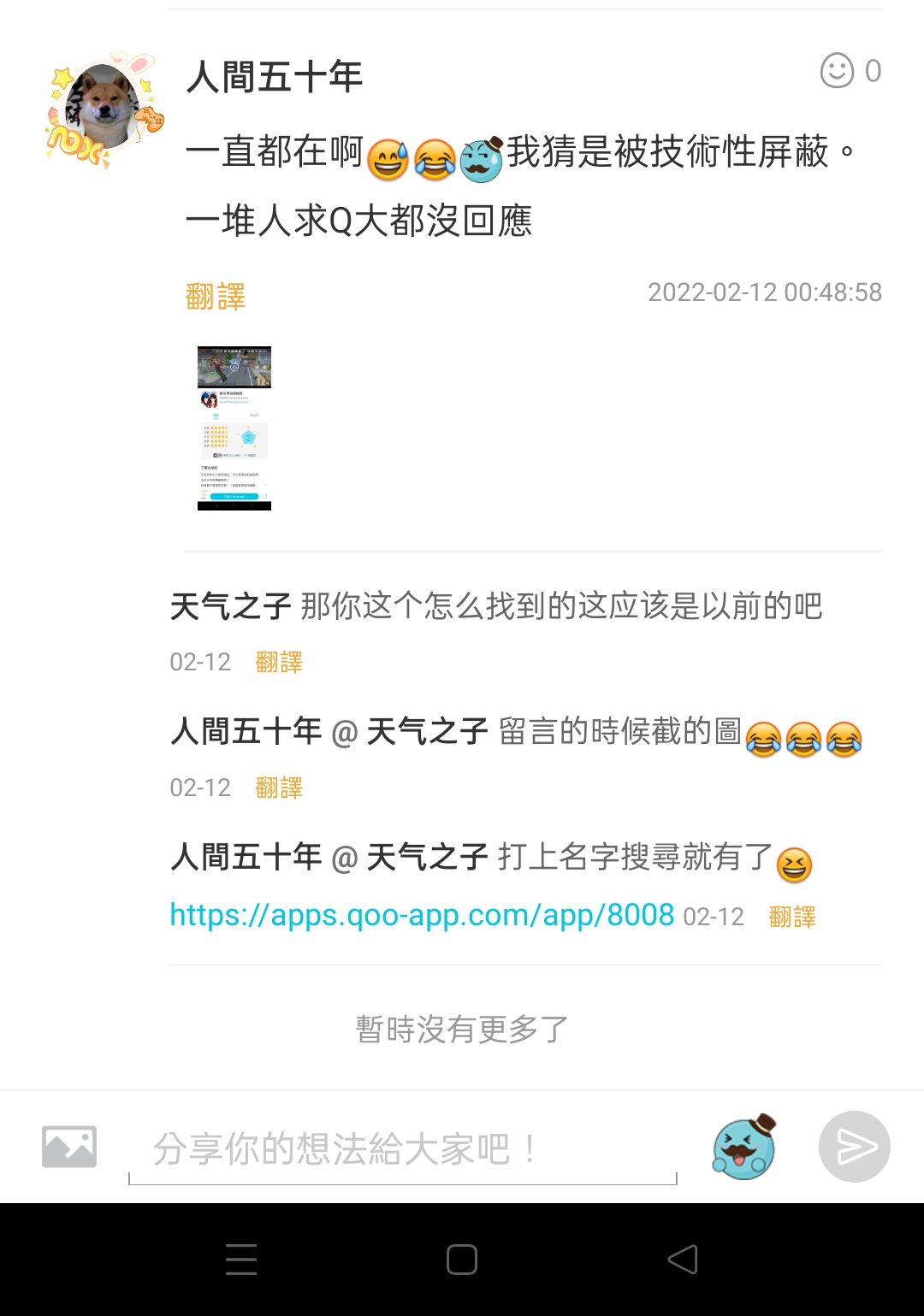Go back with the system back button
Image resolution: width=924 pixels, height=1316 pixels.
click(x=683, y=1260)
